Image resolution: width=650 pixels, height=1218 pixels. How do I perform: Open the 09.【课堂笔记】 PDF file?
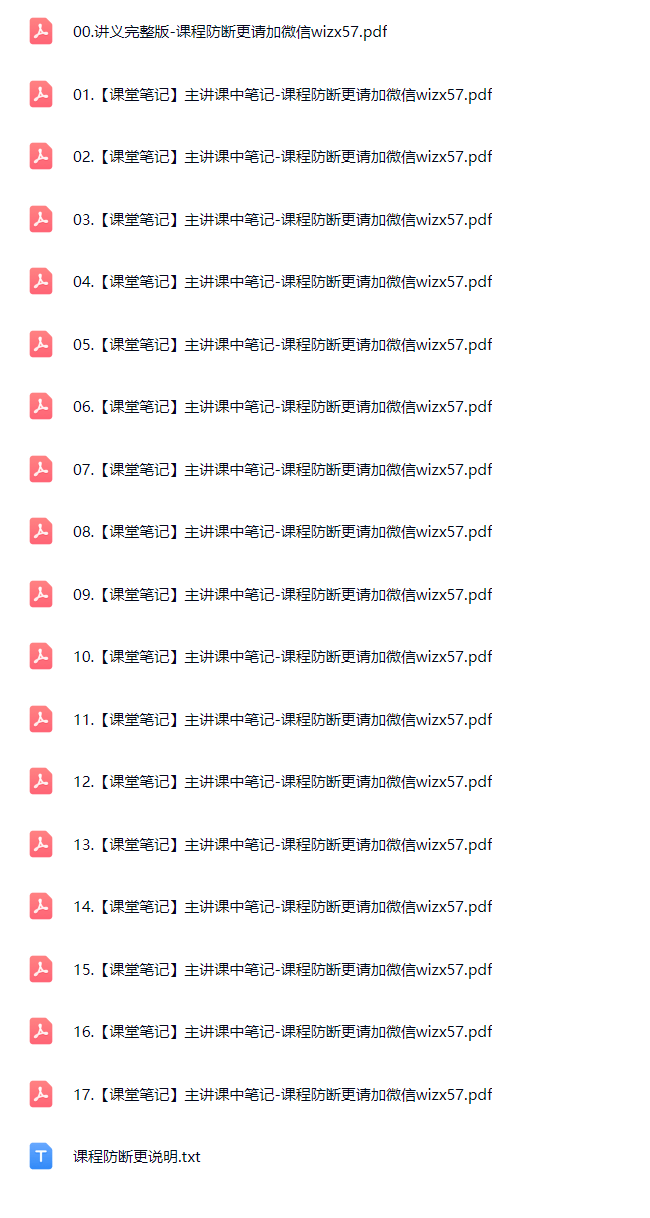282,595
